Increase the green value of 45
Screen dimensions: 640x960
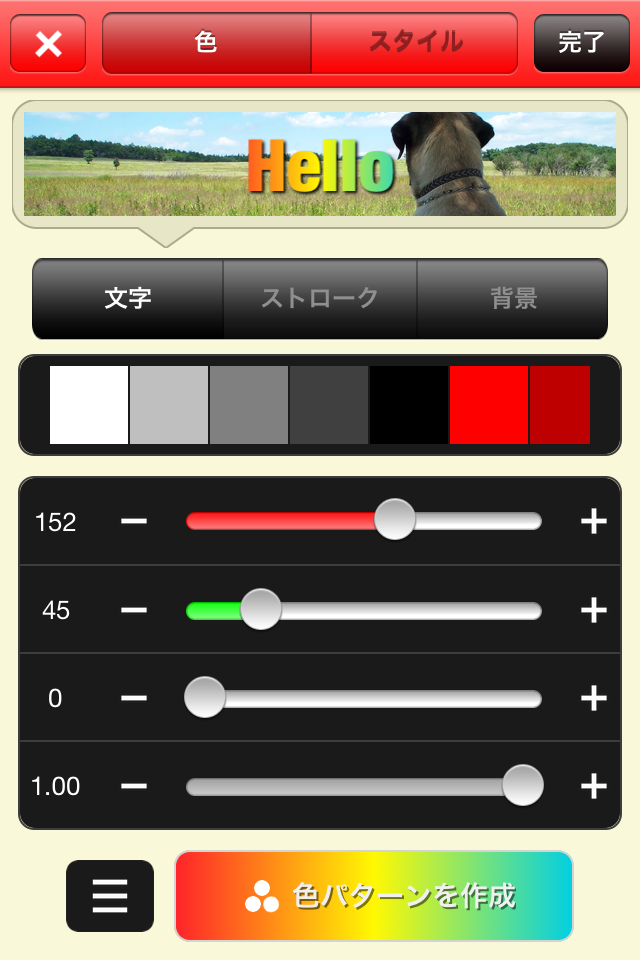pos(593,609)
